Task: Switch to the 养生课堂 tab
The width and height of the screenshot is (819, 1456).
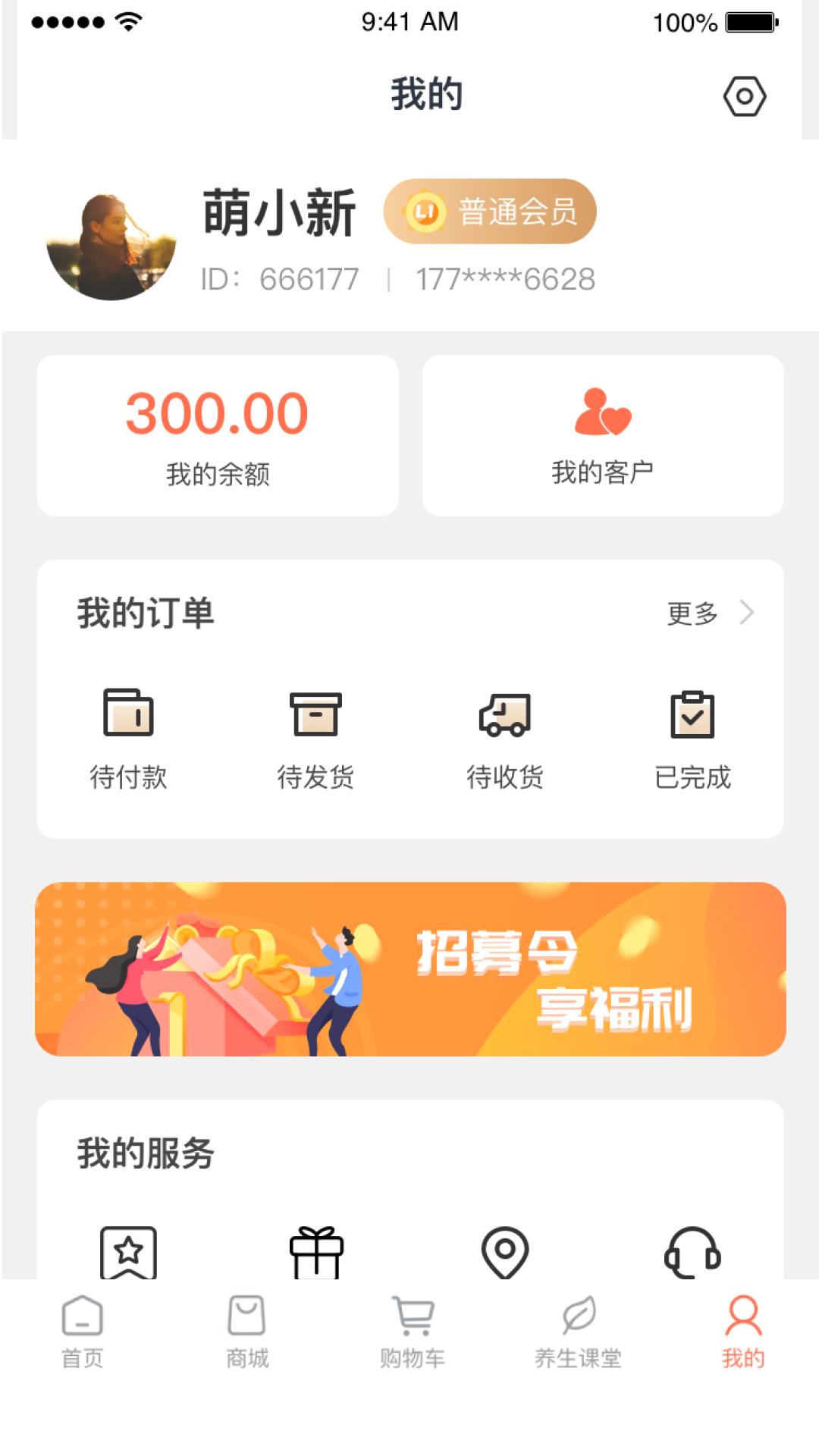Action: coord(578,1332)
